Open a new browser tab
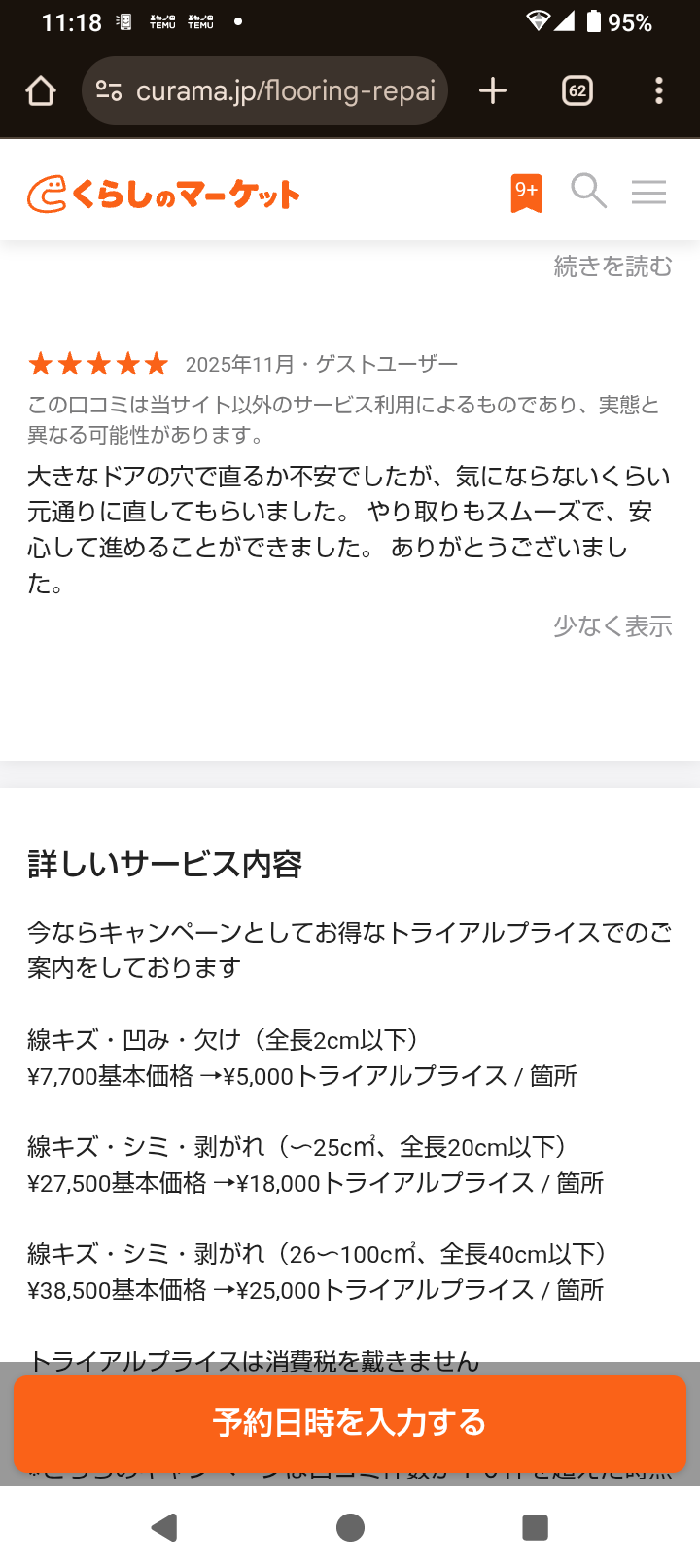This screenshot has width=700, height=1568. pos(493,91)
